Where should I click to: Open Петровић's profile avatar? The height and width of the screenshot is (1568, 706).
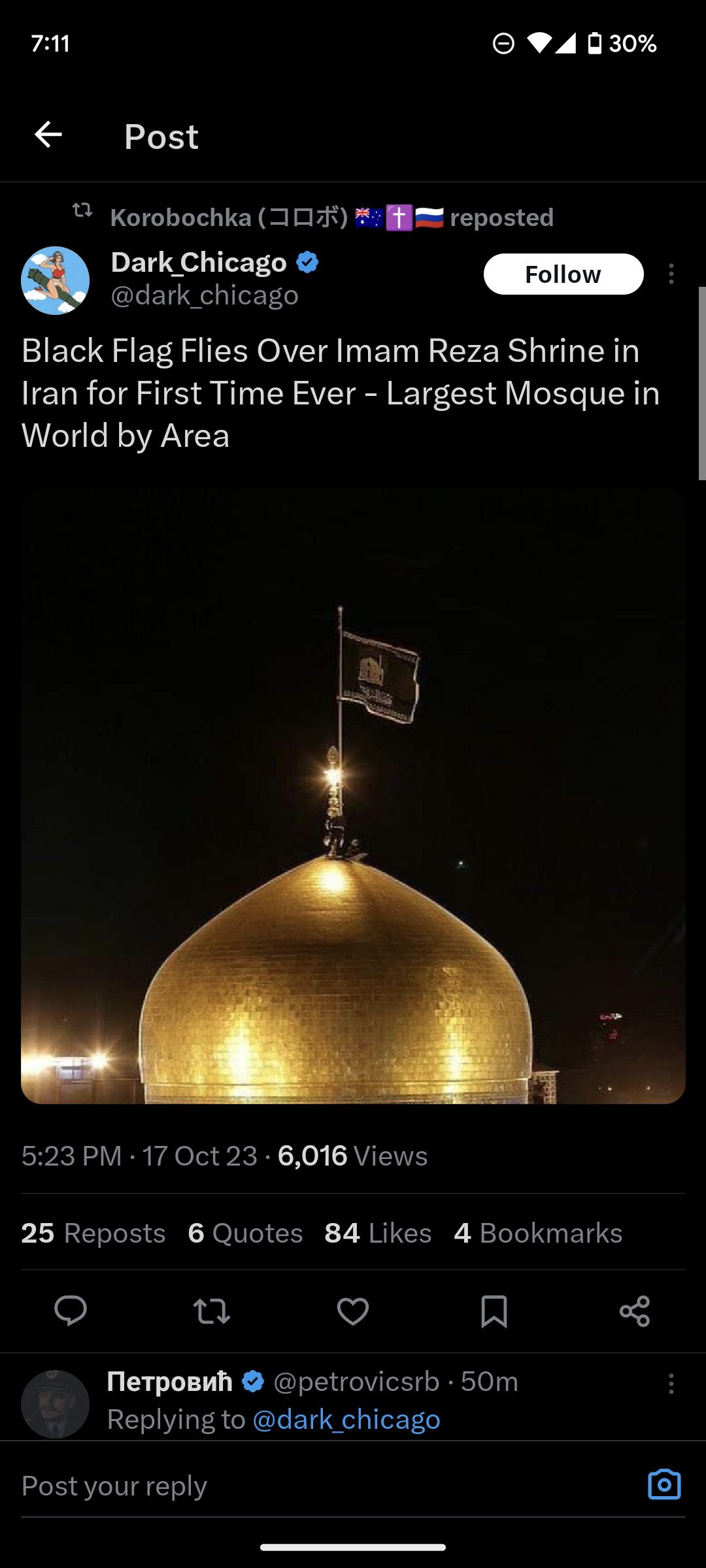pos(55,1404)
